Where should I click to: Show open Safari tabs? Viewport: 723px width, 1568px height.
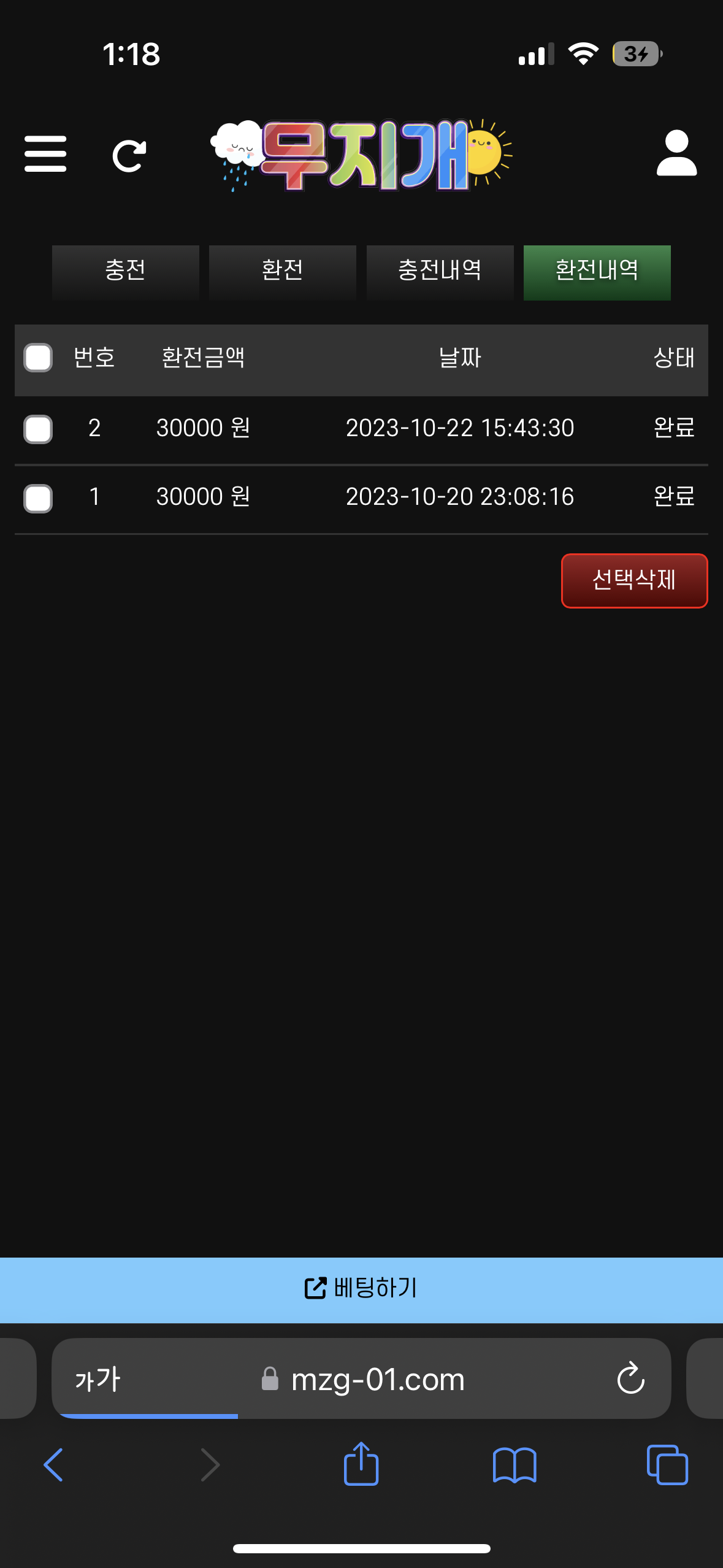click(x=668, y=1465)
